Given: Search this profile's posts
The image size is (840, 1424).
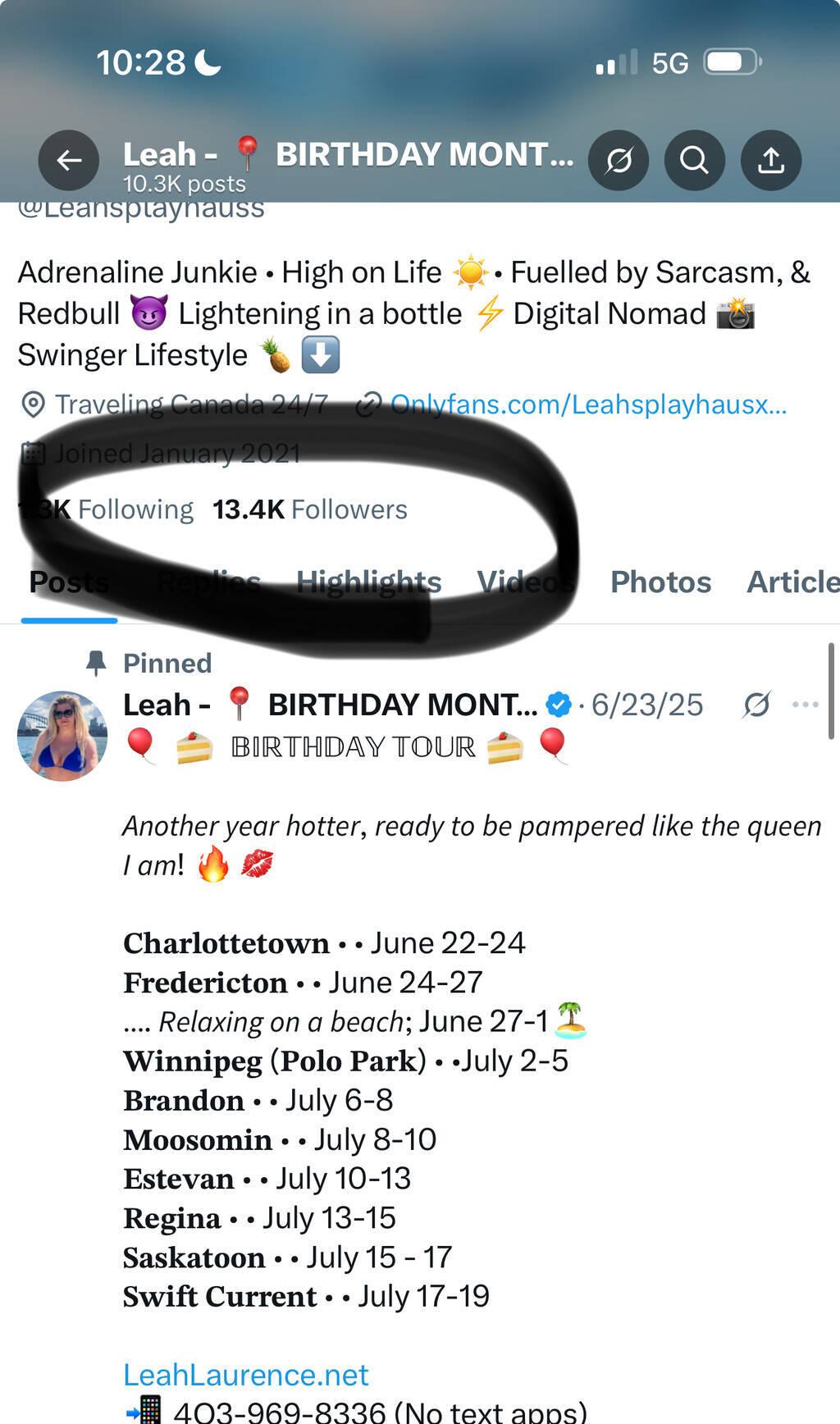Looking at the screenshot, I should 694,161.
